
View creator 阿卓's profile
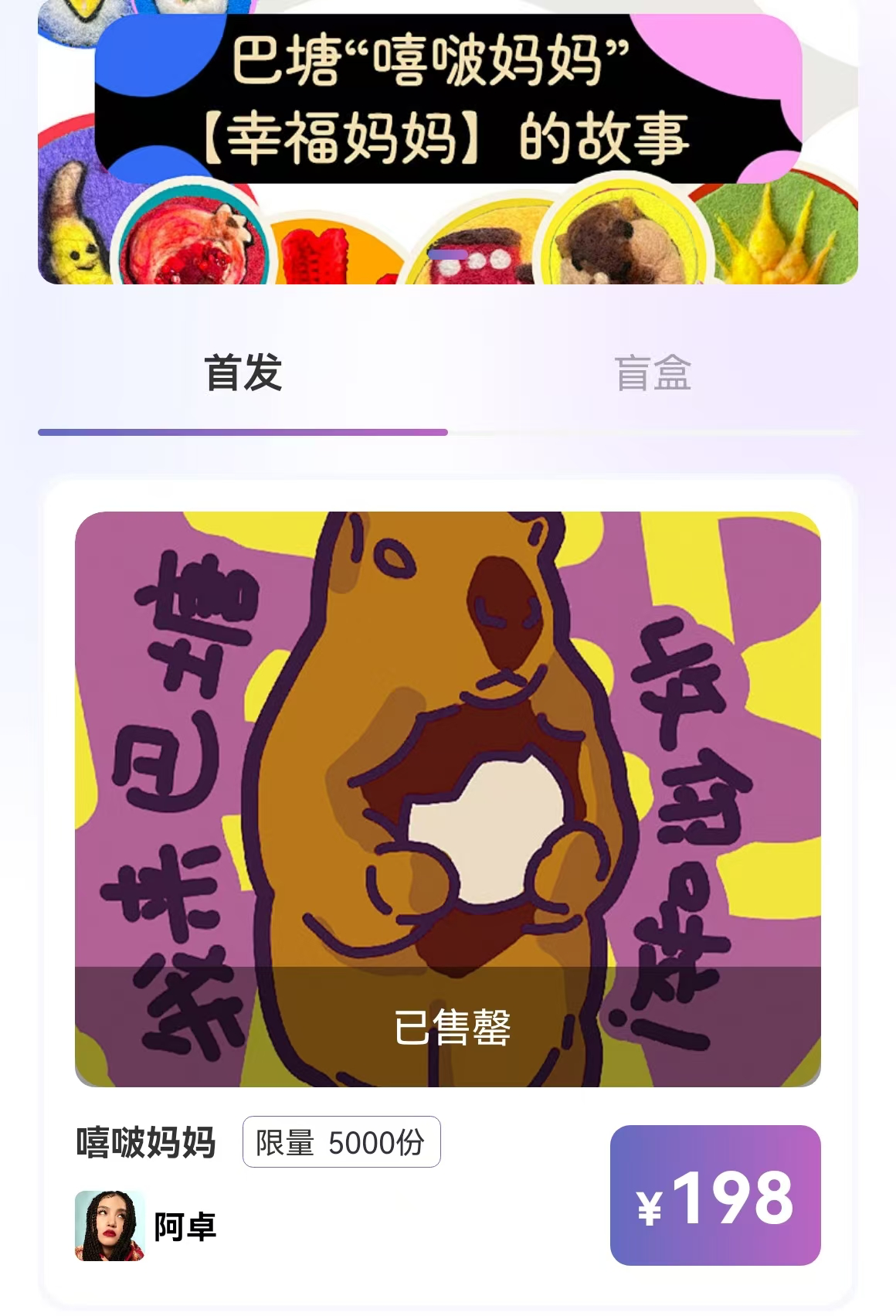[x=147, y=1226]
